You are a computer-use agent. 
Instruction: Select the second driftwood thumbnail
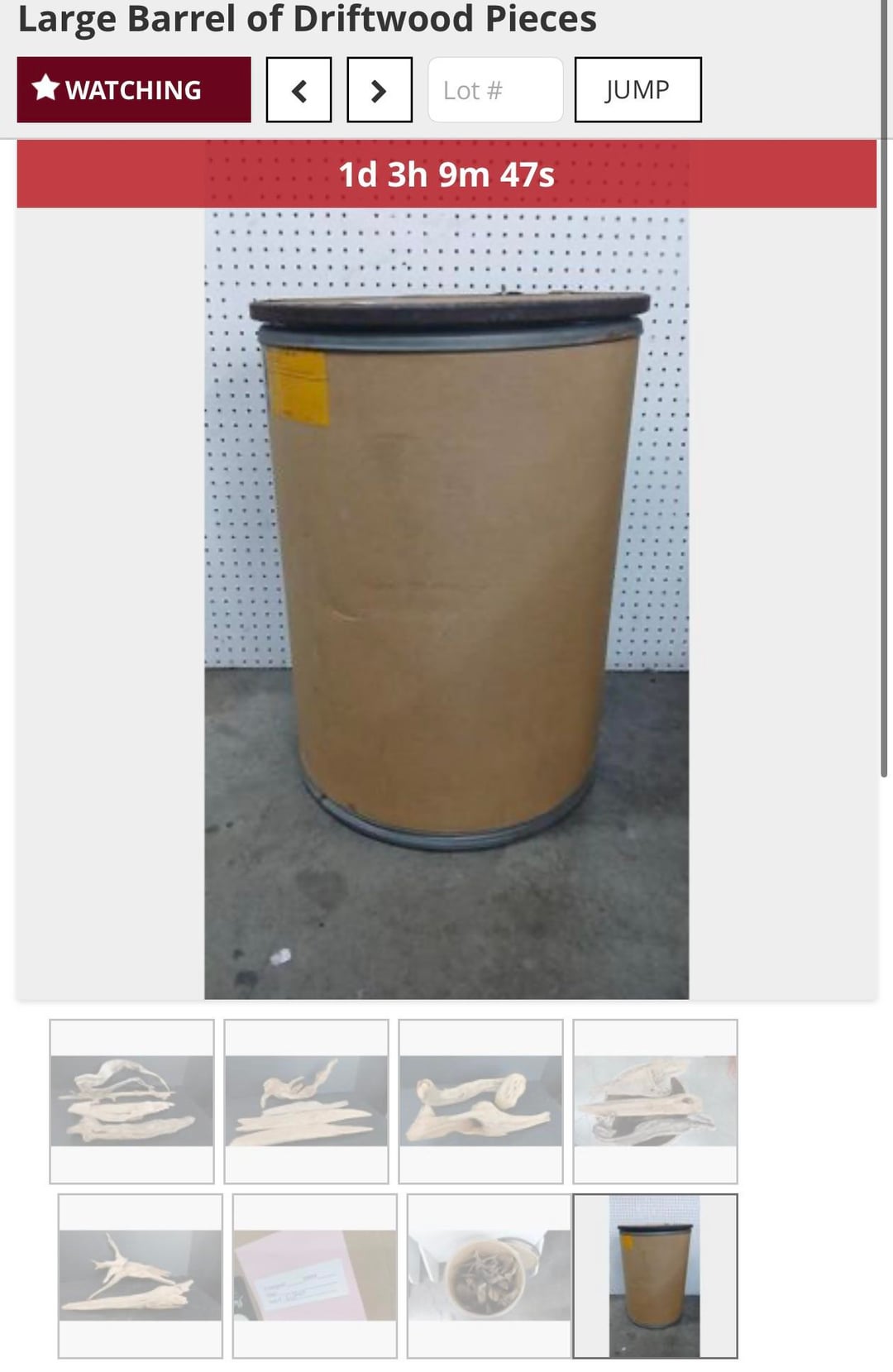[x=306, y=1101]
